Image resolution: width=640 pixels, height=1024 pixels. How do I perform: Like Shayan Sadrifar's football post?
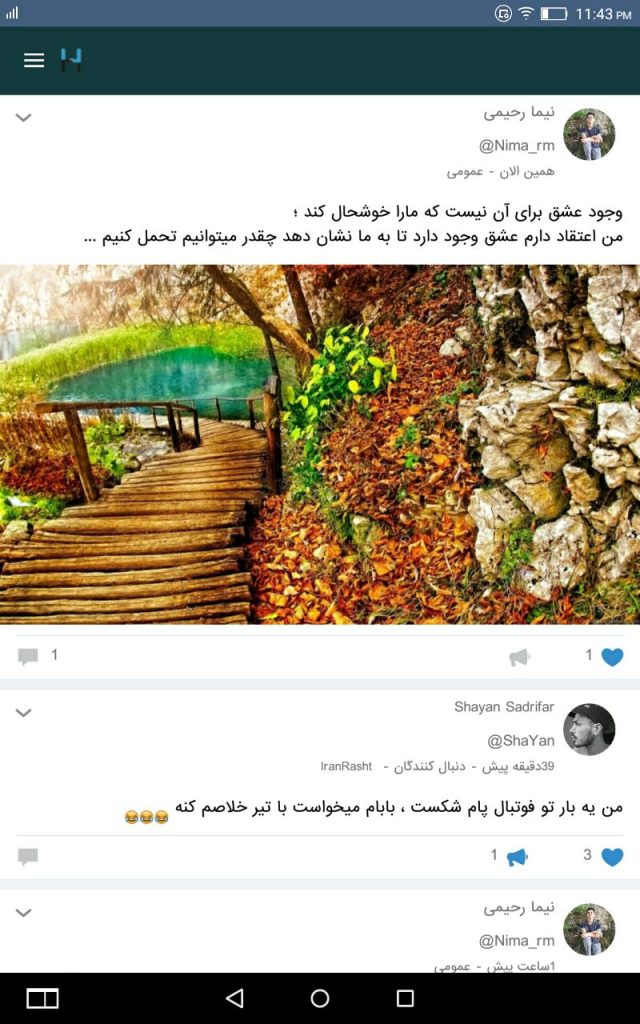point(612,856)
